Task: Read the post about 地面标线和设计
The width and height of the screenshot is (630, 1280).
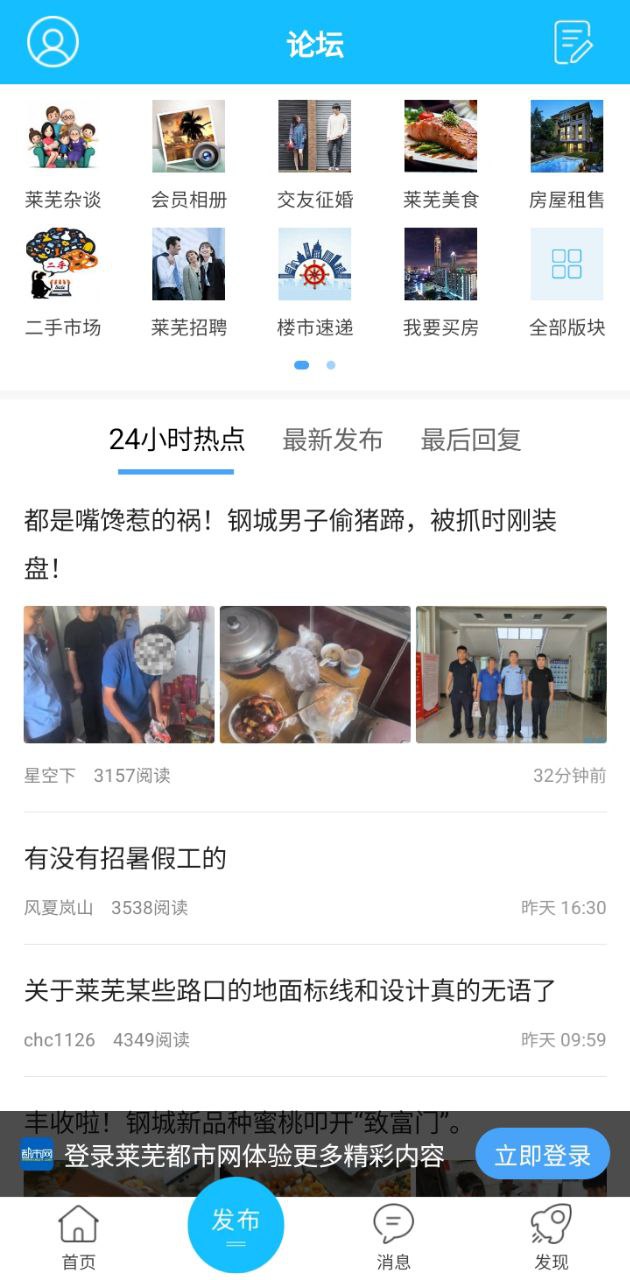Action: (290, 991)
